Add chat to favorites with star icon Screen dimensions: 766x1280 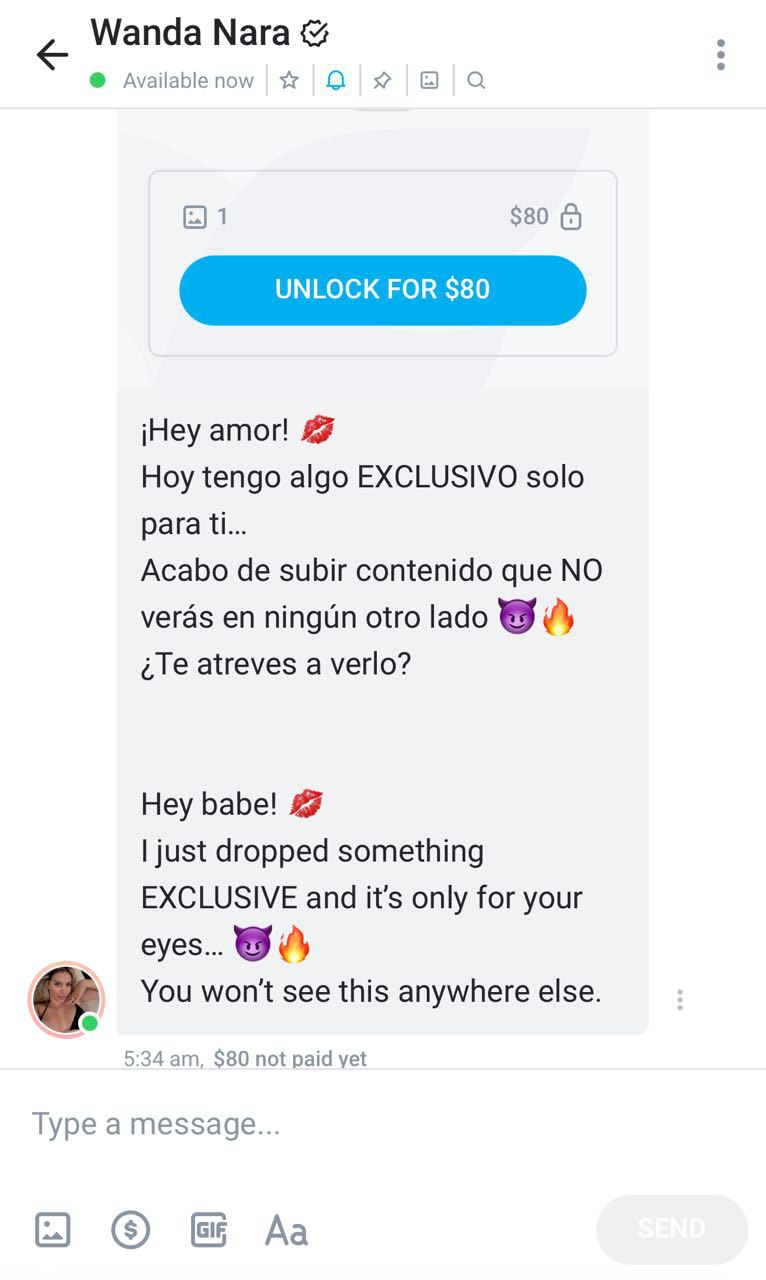(x=289, y=81)
